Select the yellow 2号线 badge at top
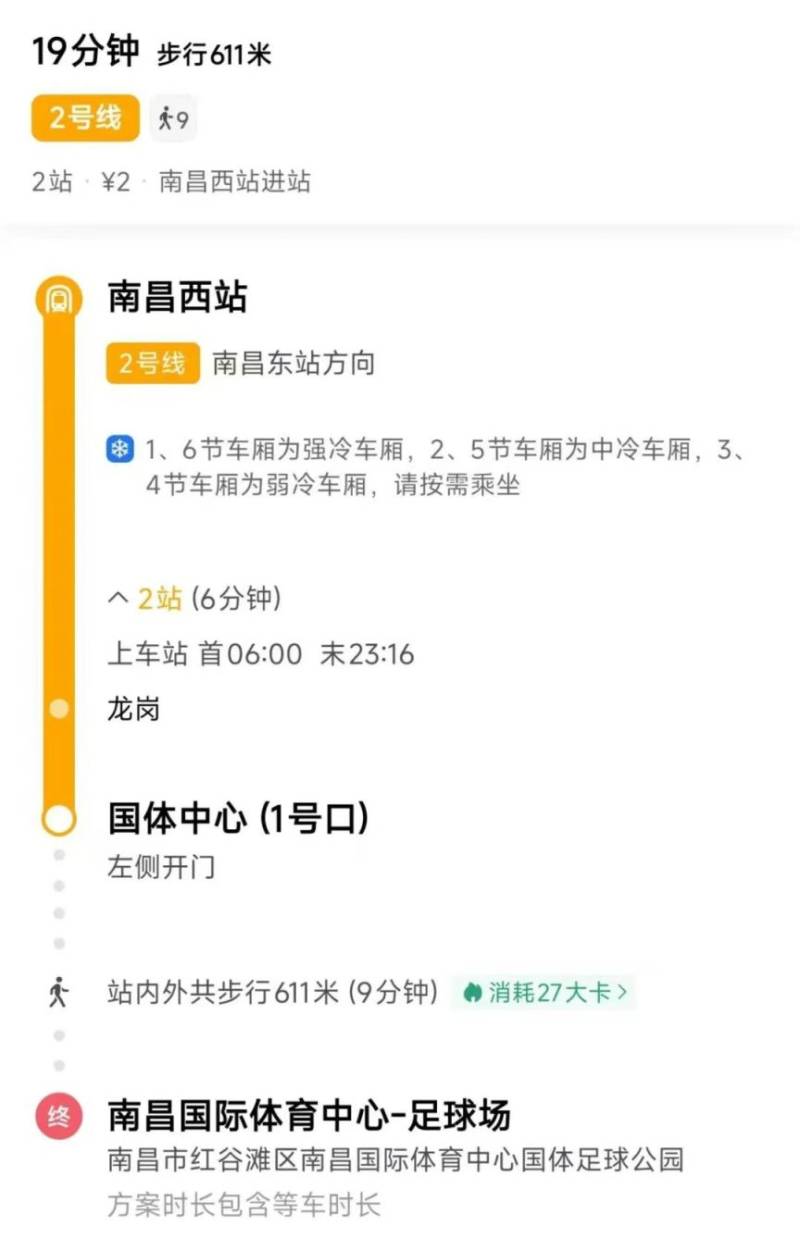The width and height of the screenshot is (800, 1251). click(84, 119)
